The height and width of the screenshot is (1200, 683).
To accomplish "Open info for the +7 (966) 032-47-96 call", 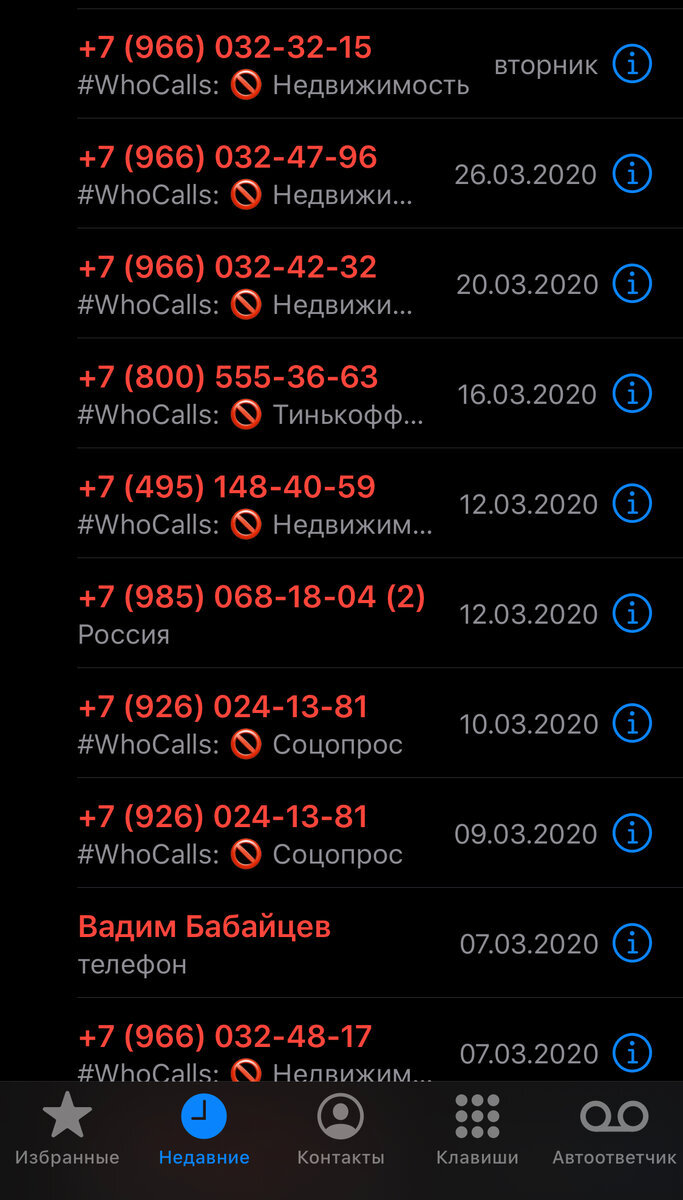I will pyautogui.click(x=631, y=174).
